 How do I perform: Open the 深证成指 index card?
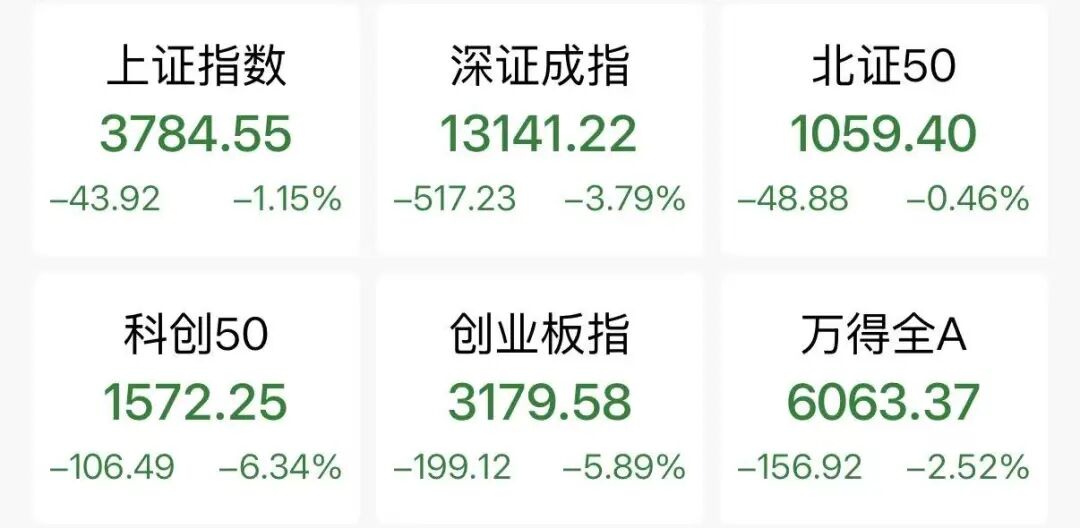(x=539, y=129)
